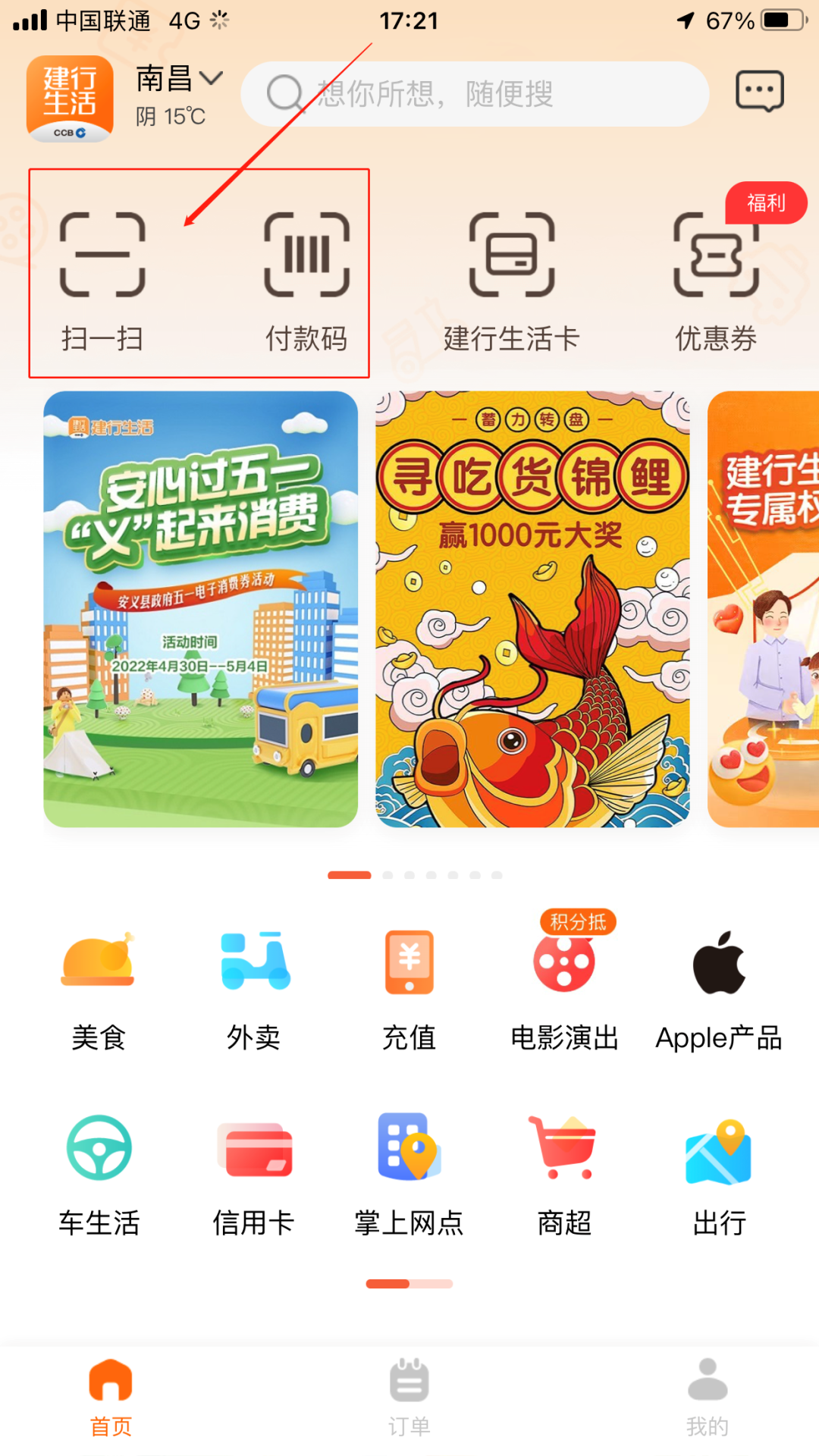Open the 安心过五一 promotion banner
819x1456 pixels.
tap(201, 609)
